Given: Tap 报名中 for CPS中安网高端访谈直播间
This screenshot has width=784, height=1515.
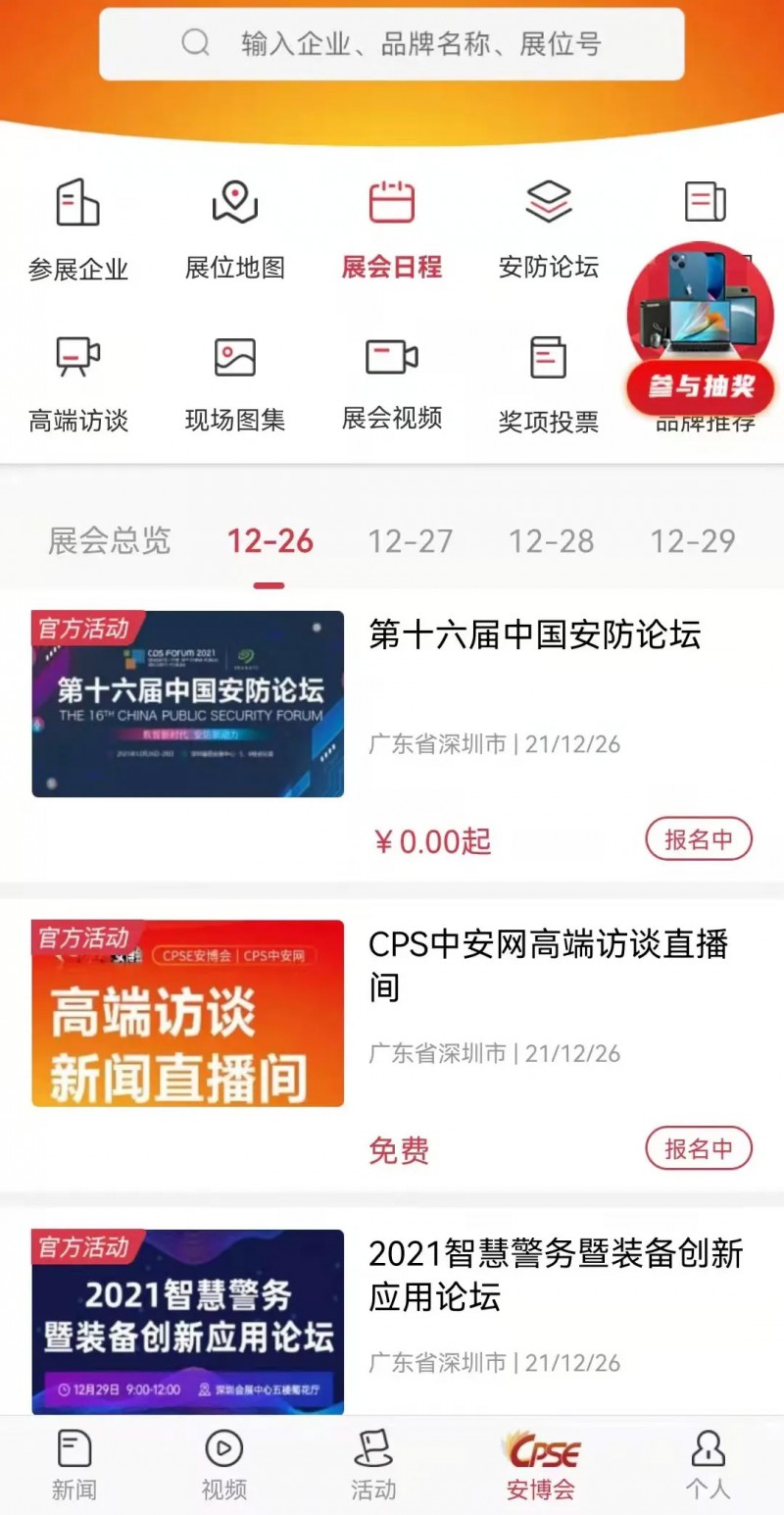Looking at the screenshot, I should [698, 1149].
